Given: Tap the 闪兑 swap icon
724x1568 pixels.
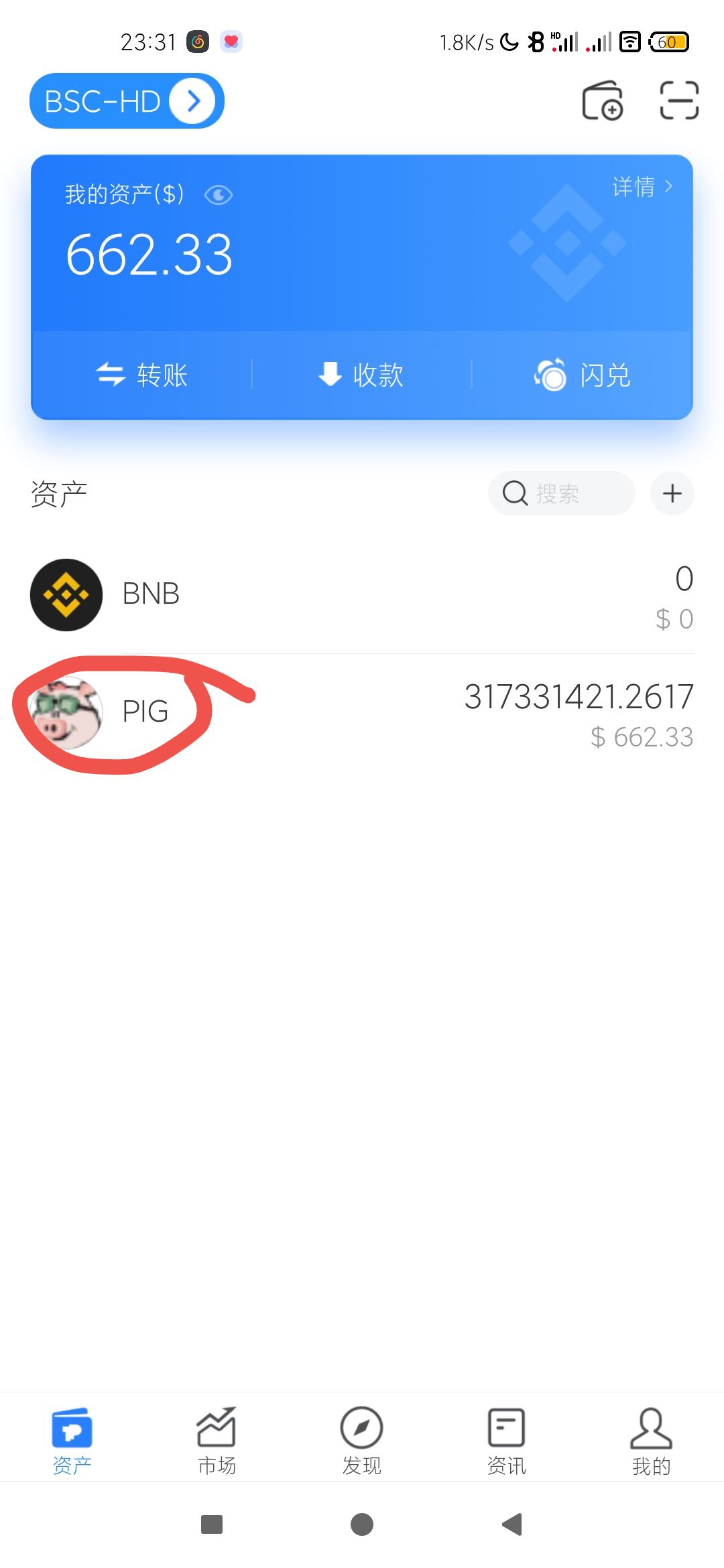Looking at the screenshot, I should (x=550, y=375).
